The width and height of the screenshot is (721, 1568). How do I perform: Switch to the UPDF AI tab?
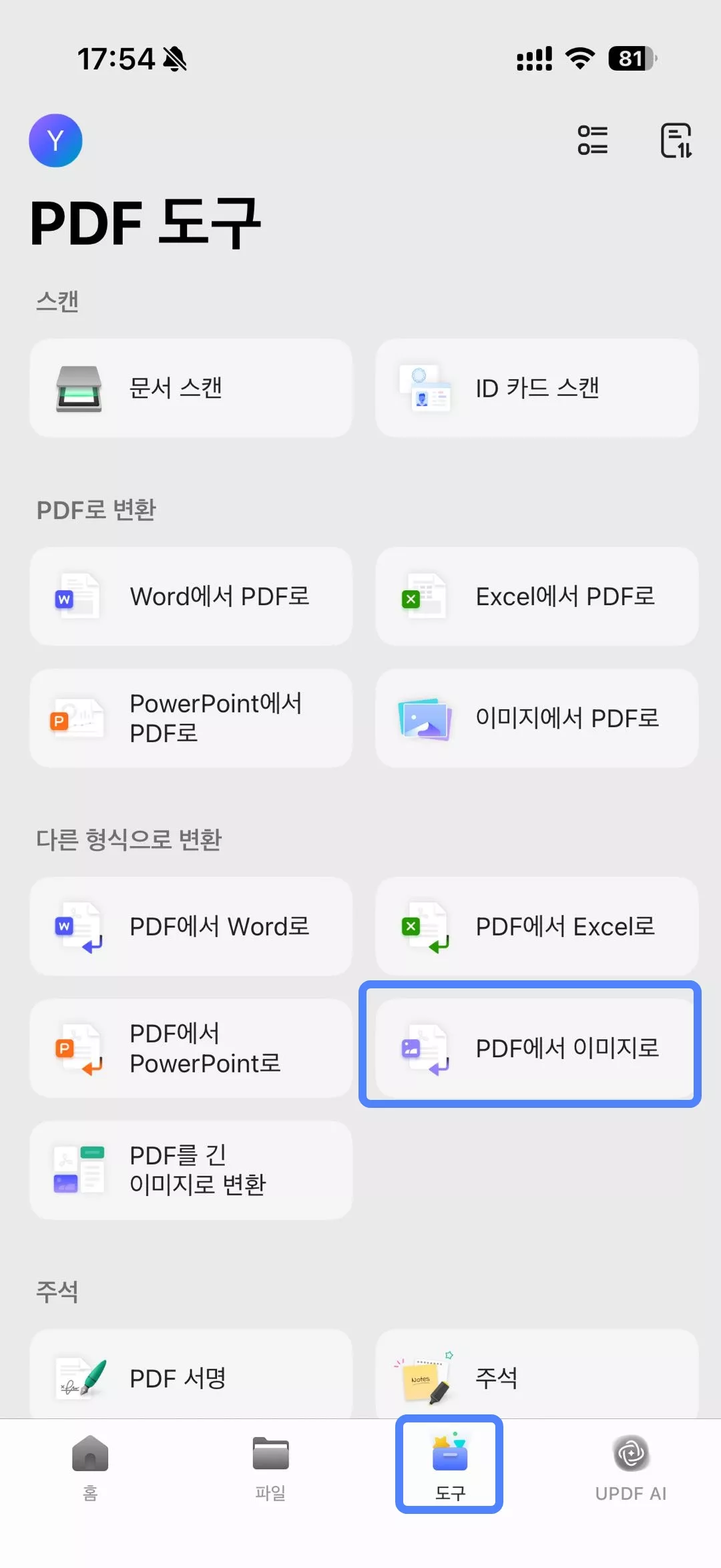pos(630,1466)
